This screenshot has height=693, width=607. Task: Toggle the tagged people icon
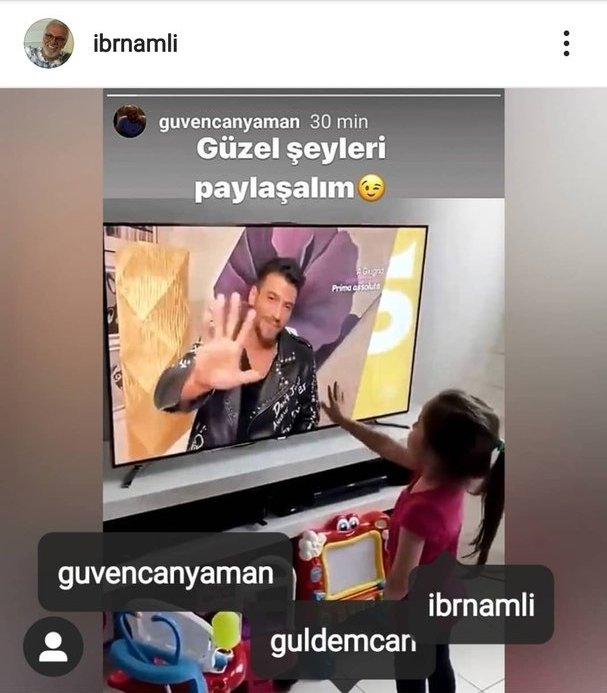click(53, 646)
